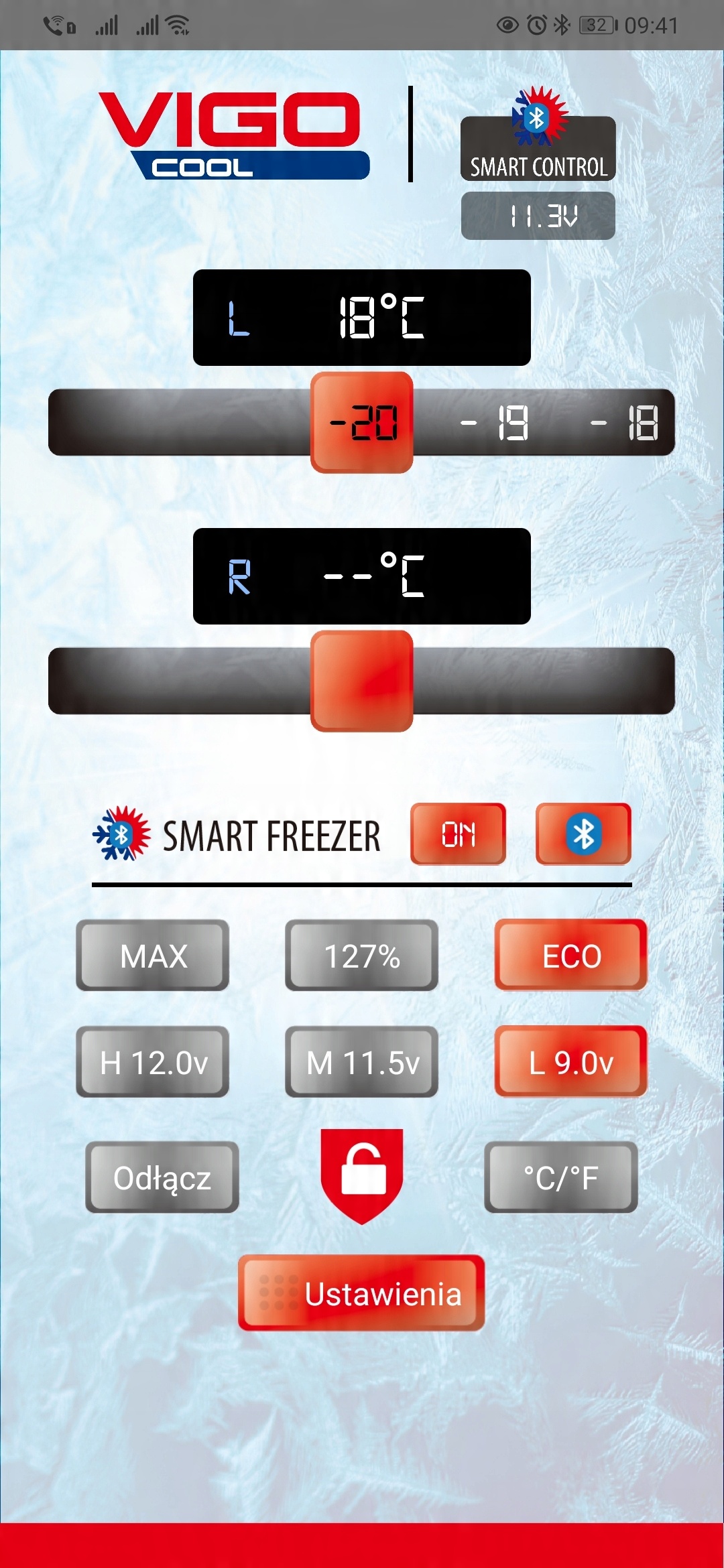Activate MAX cooling mode
The height and width of the screenshot is (1568, 724).
click(153, 956)
